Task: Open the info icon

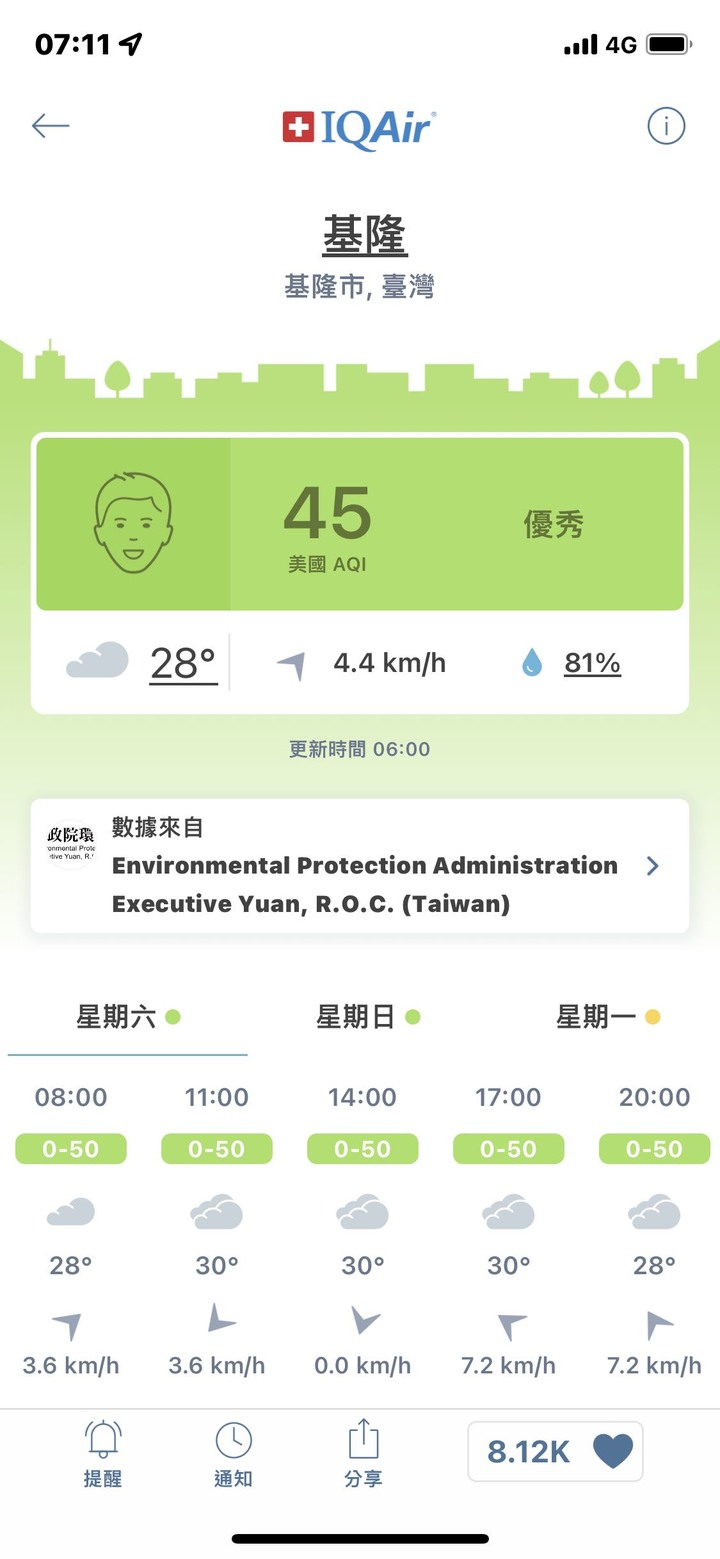Action: coord(666,126)
